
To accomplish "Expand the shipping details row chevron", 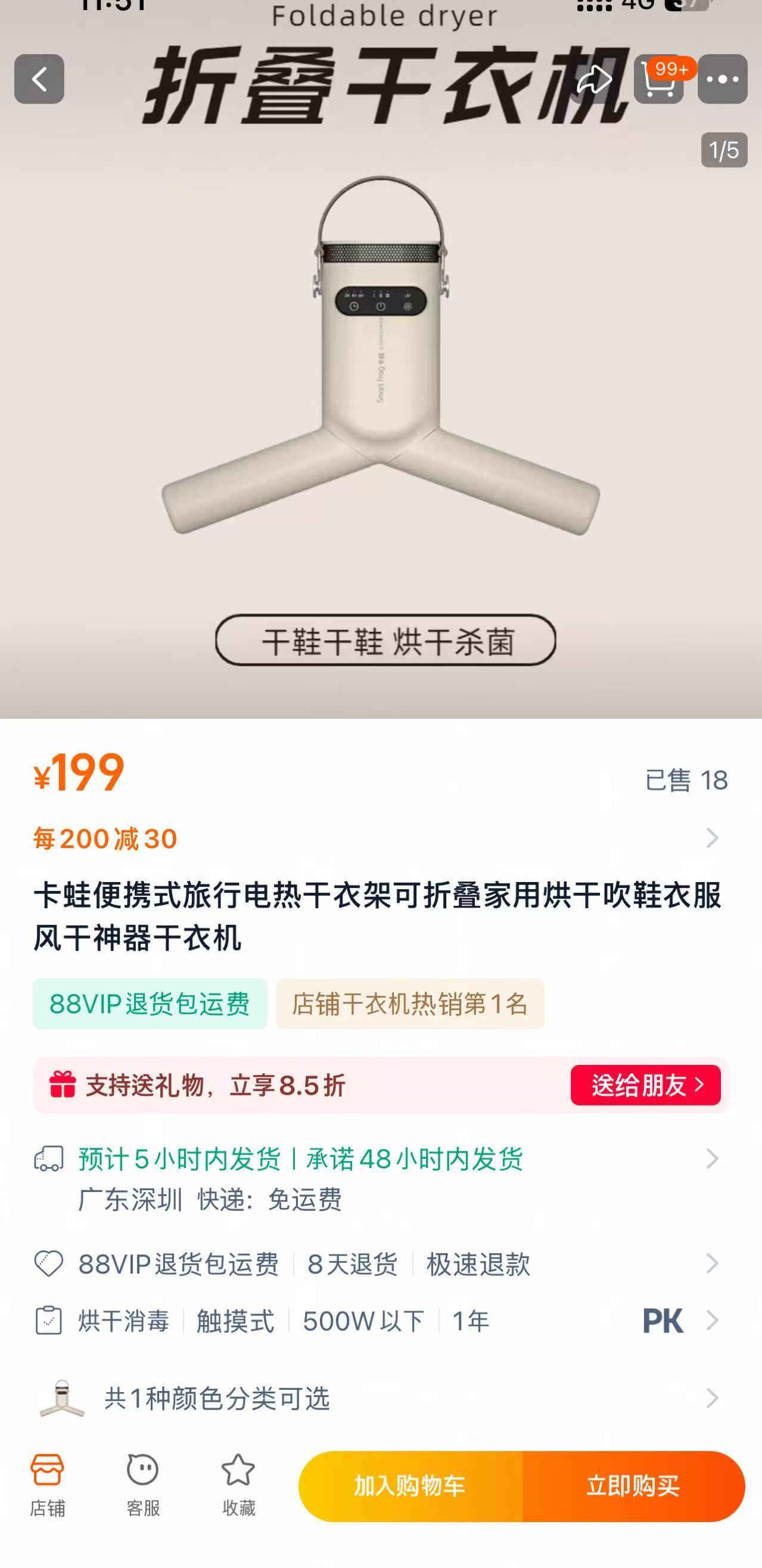I will pos(713,1160).
